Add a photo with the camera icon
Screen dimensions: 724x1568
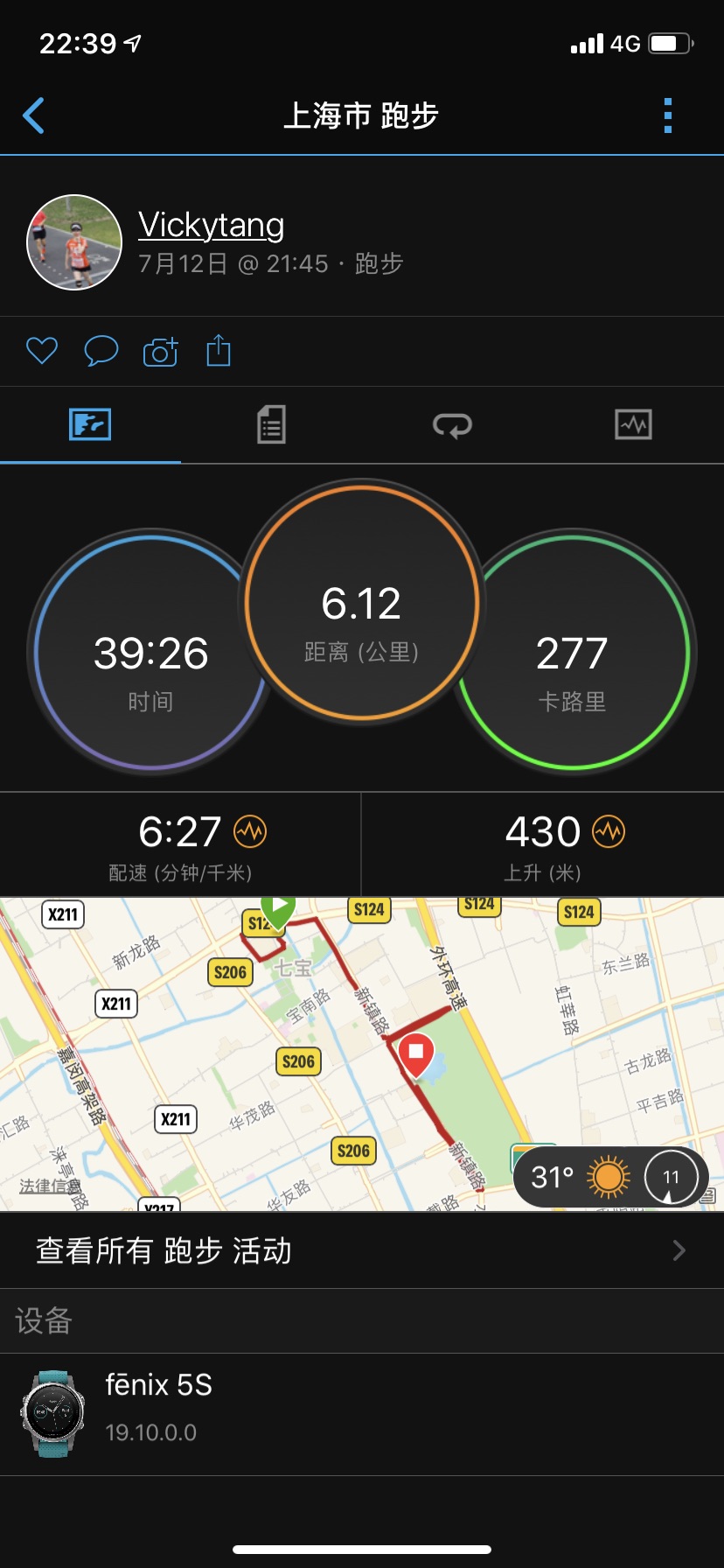[161, 351]
